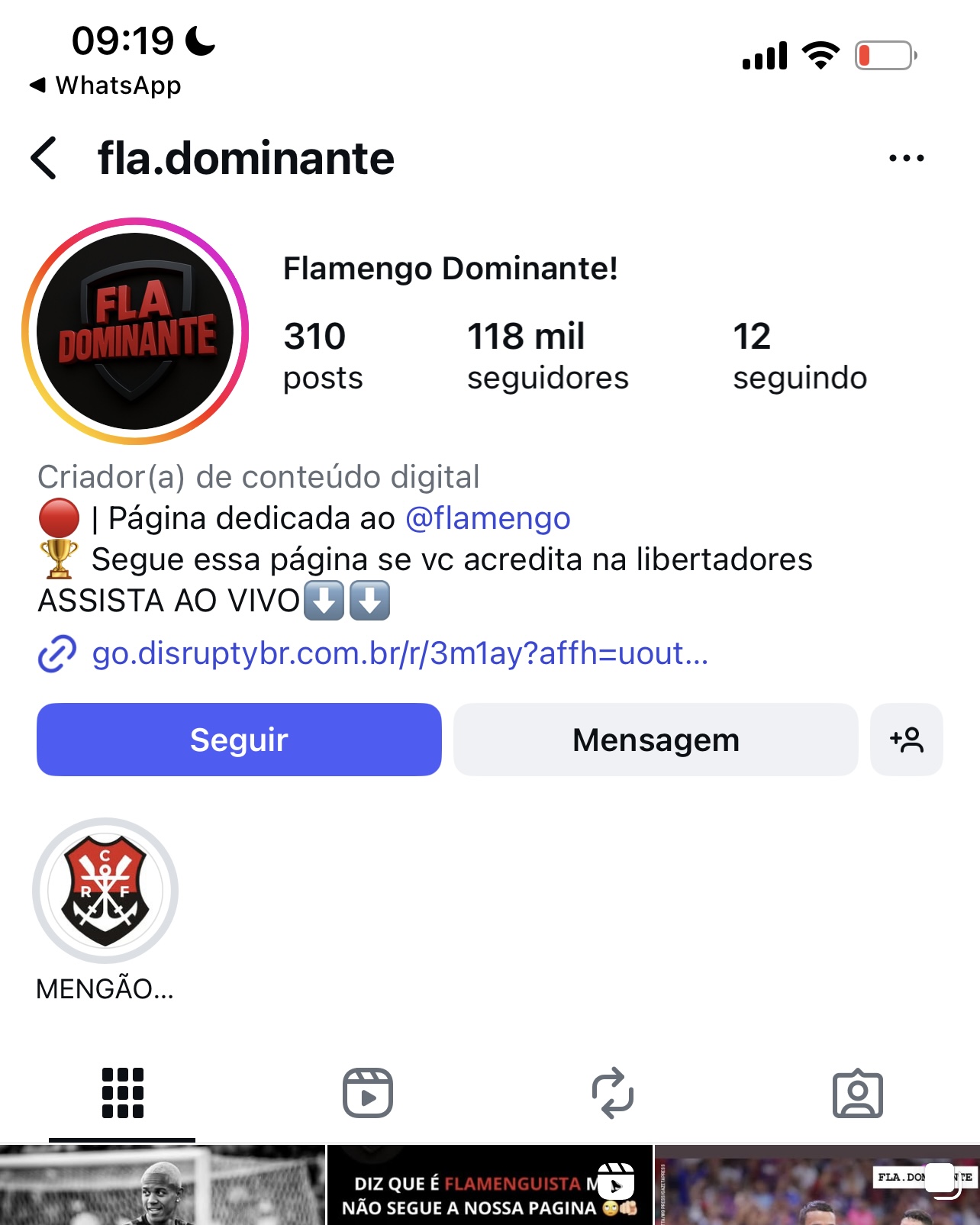Open the go.disruptybr.com.br bio link

tap(399, 653)
